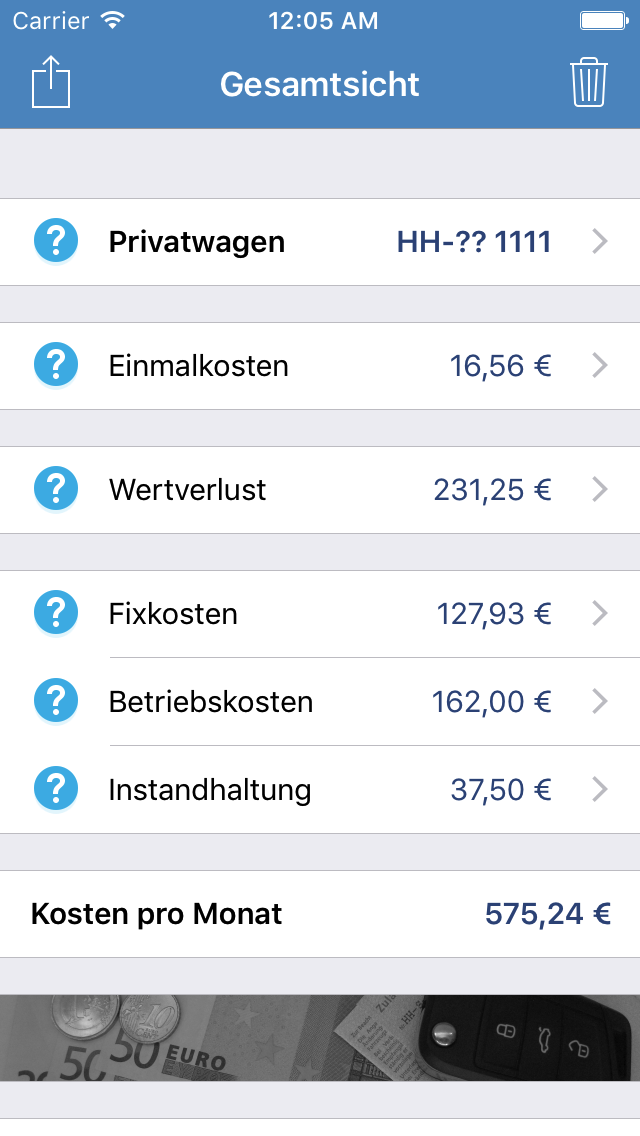Viewport: 640px width, 1136px height.
Task: Tap the question mark beside Wertverlust
Action: click(x=56, y=488)
